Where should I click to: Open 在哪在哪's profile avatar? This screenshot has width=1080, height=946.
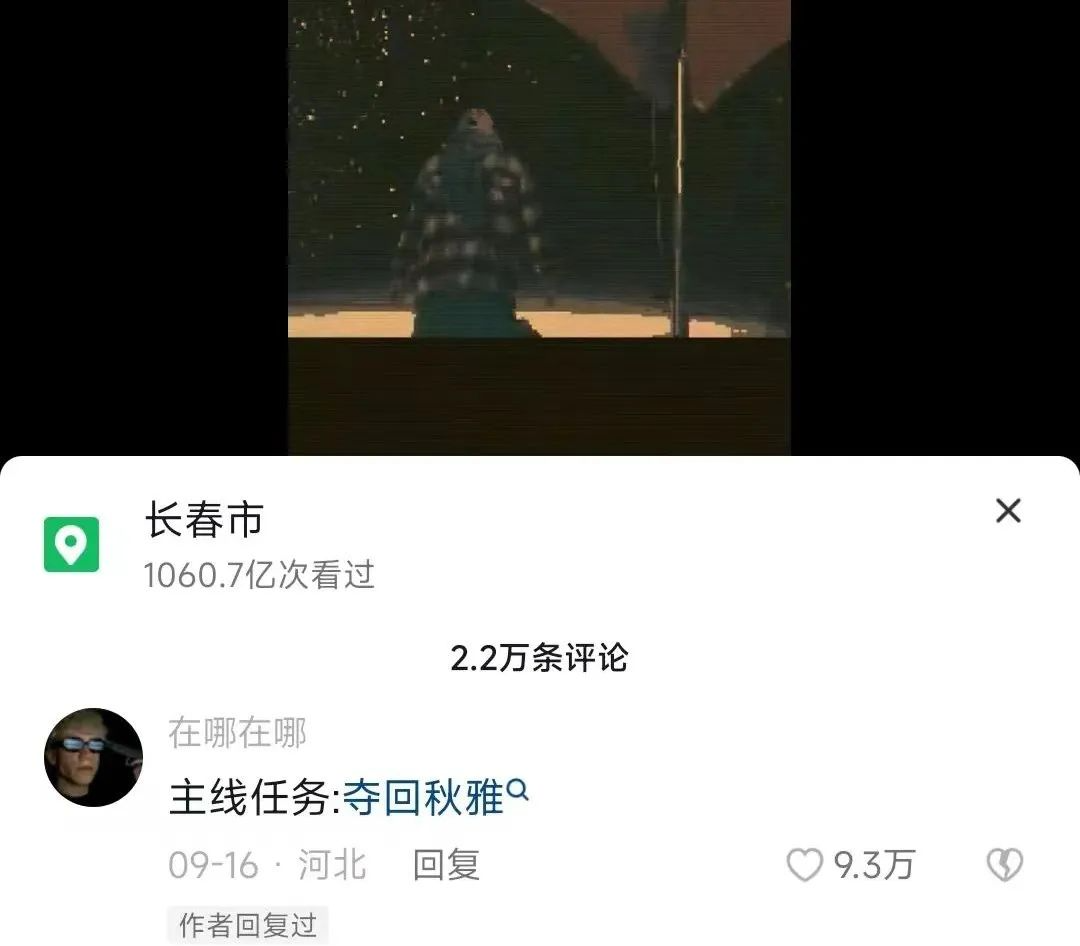click(93, 758)
